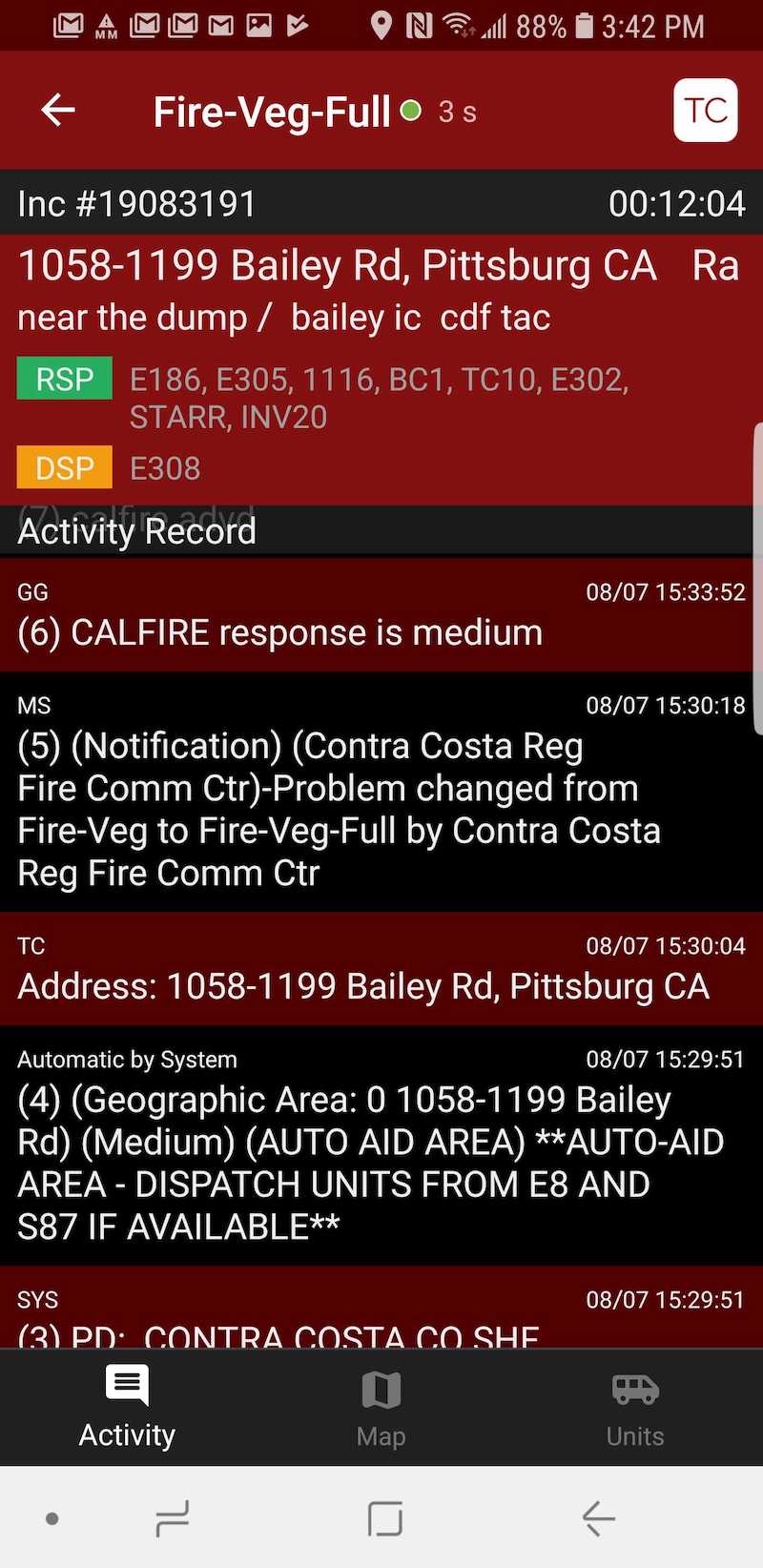The height and width of the screenshot is (1568, 763).
Task: Open the TC button in header
Action: [705, 111]
